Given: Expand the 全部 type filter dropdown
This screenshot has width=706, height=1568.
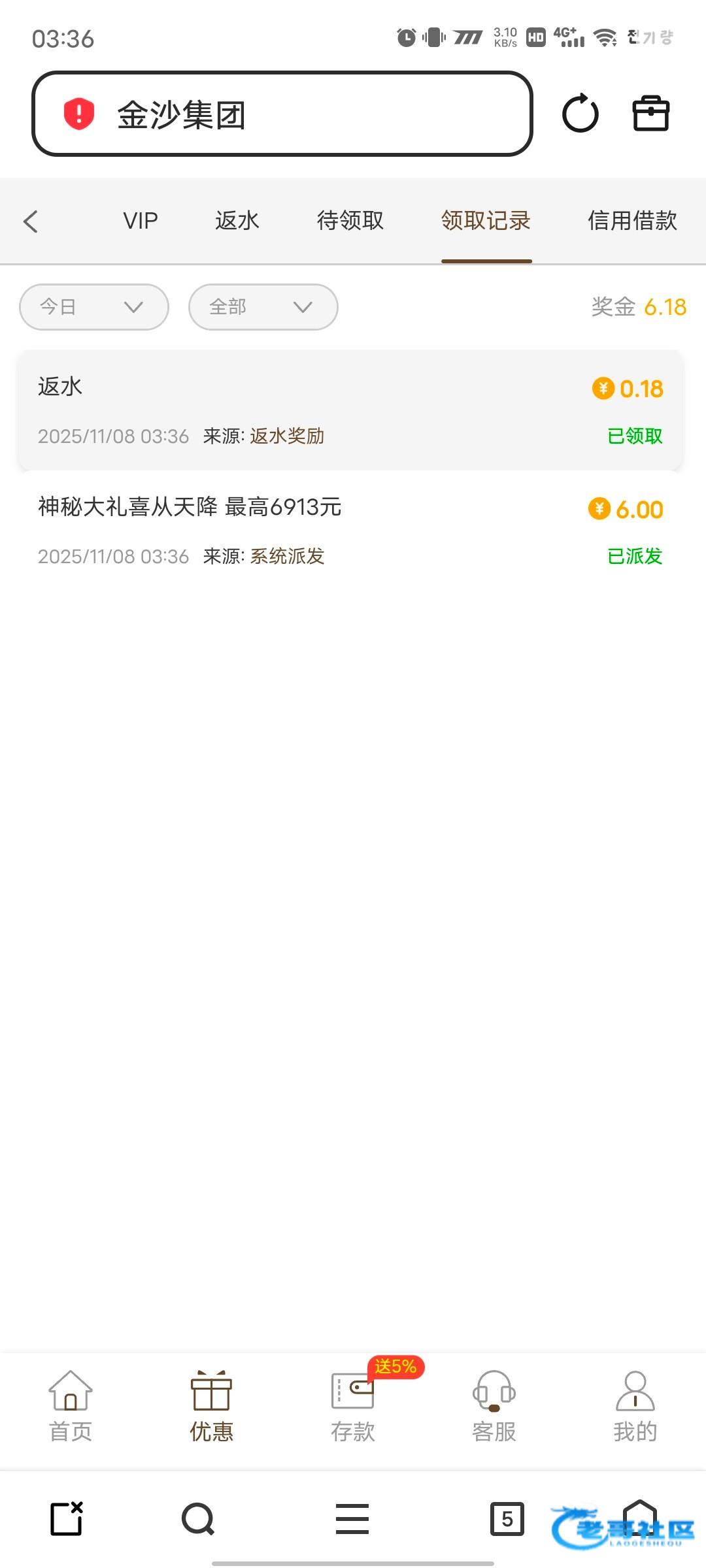Looking at the screenshot, I should coord(263,307).
